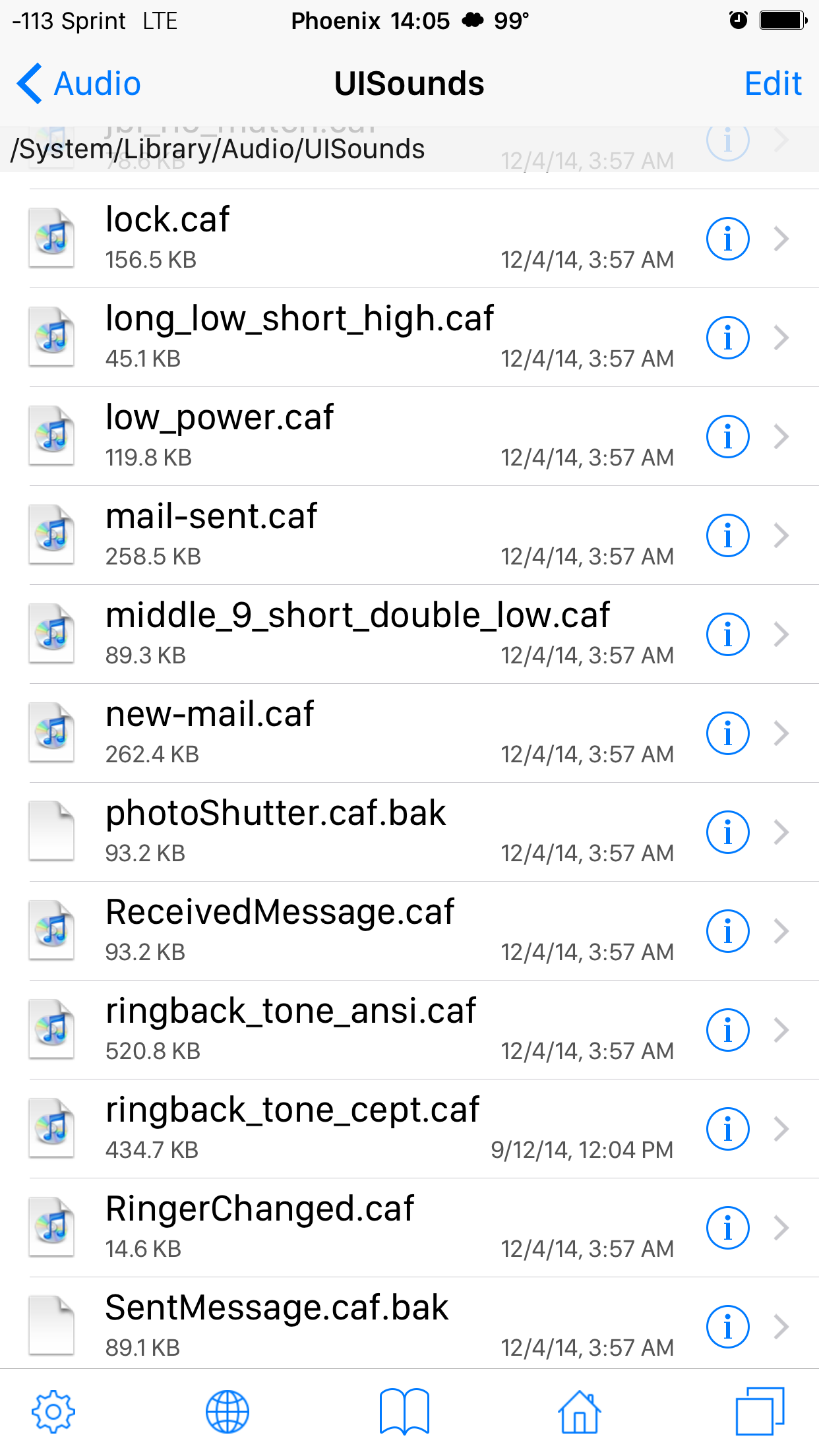
Task: Open photoShutter.caf.bak file
Action: 409,832
